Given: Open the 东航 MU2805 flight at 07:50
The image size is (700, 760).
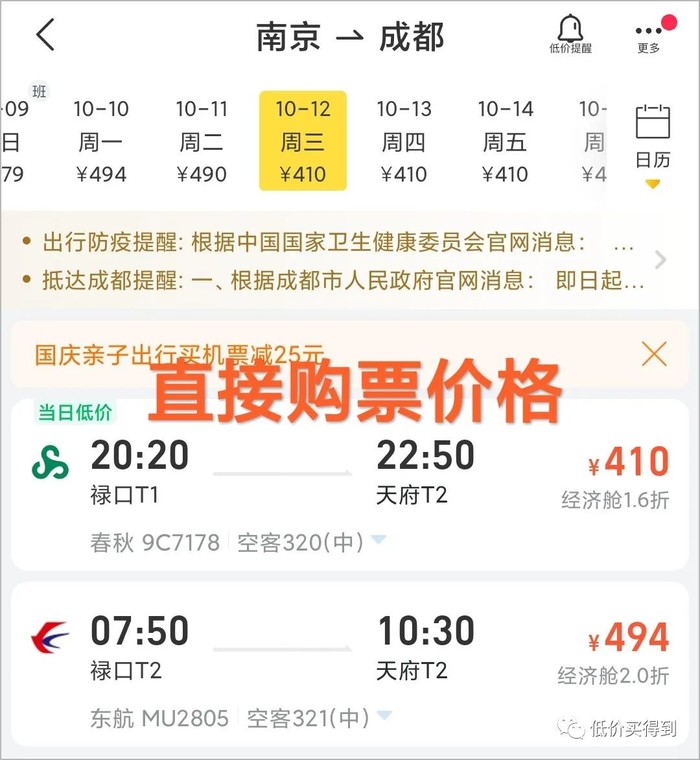Looking at the screenshot, I should (350, 655).
